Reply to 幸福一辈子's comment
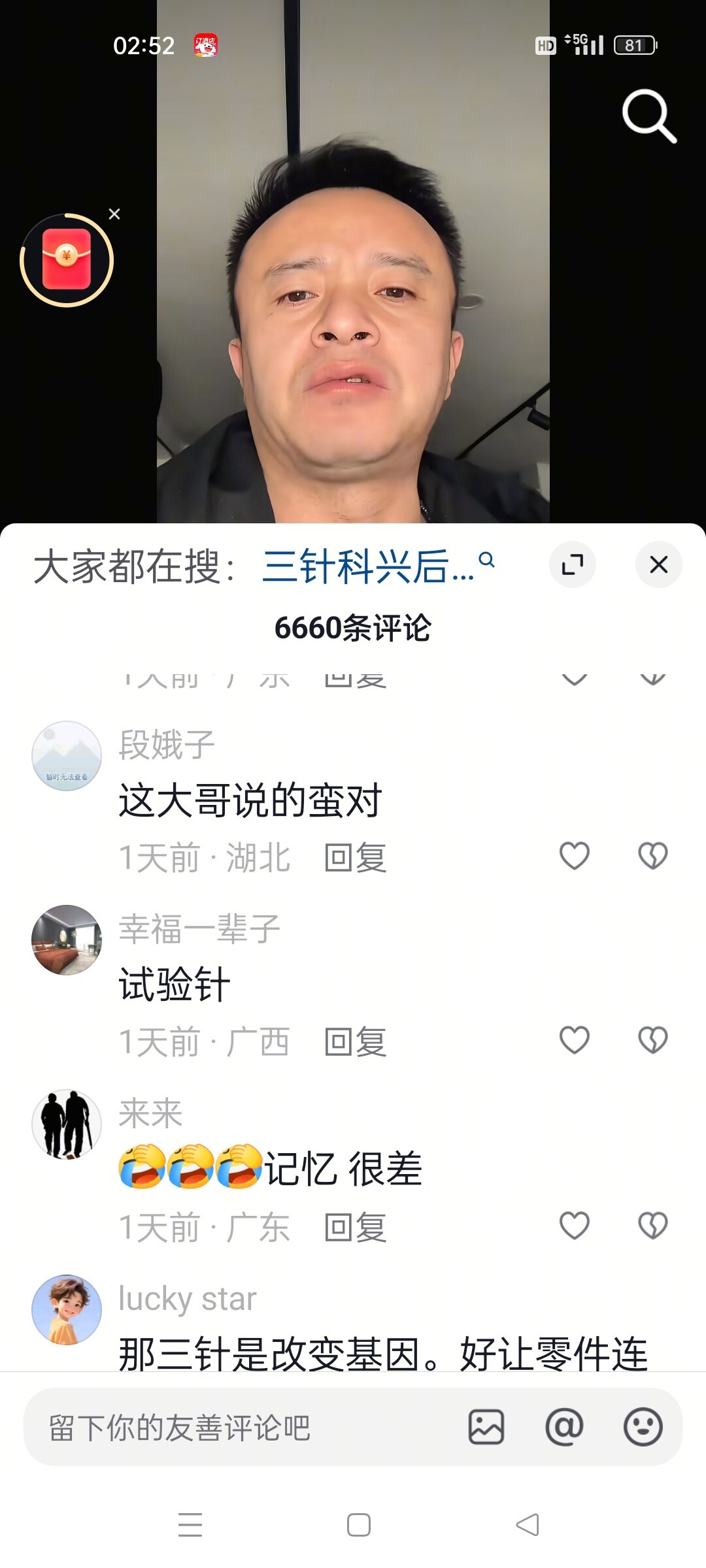 click(355, 1041)
